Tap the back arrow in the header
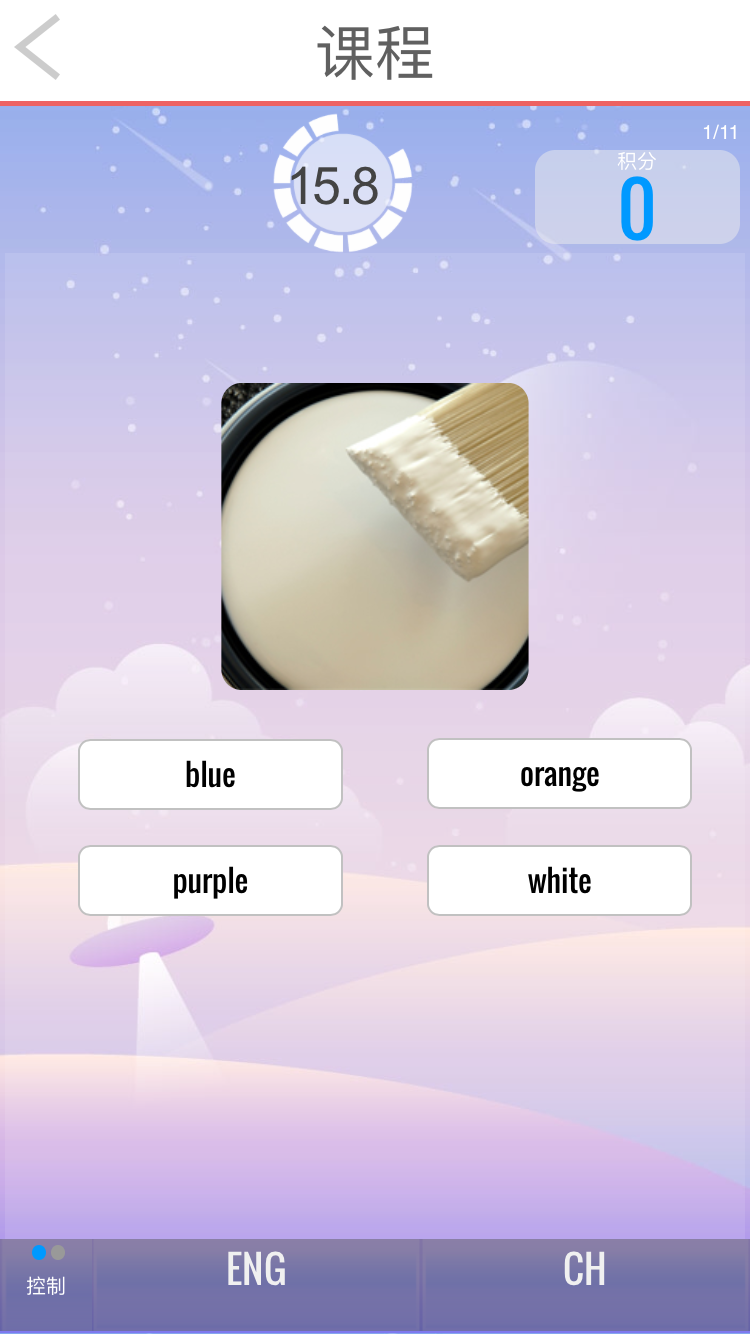Screen dimensions: 750x1334 (x=36, y=47)
